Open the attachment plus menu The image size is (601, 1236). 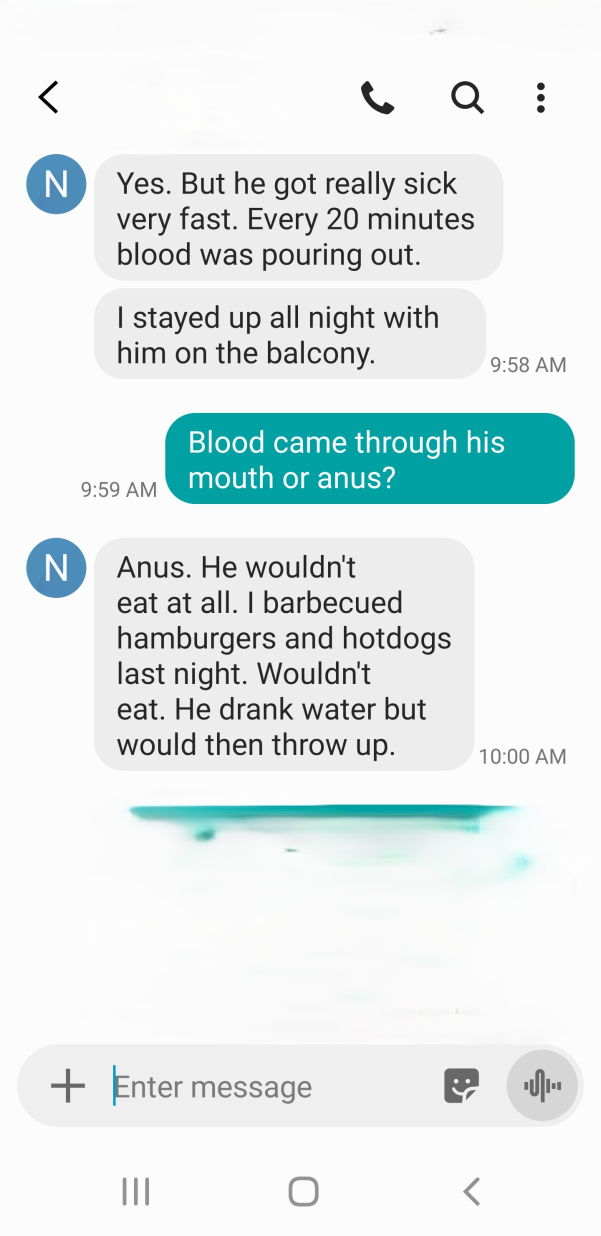[68, 1086]
